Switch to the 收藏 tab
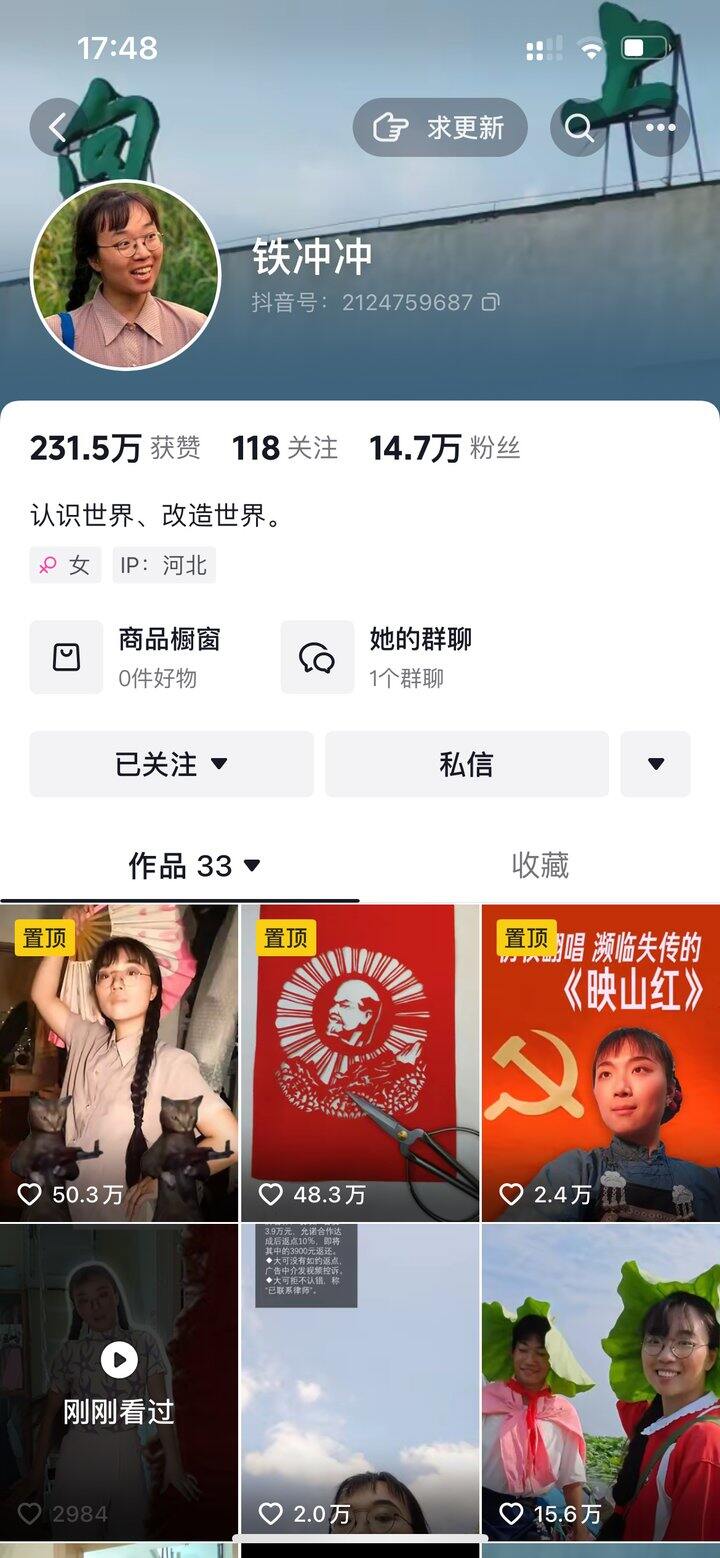 [540, 865]
